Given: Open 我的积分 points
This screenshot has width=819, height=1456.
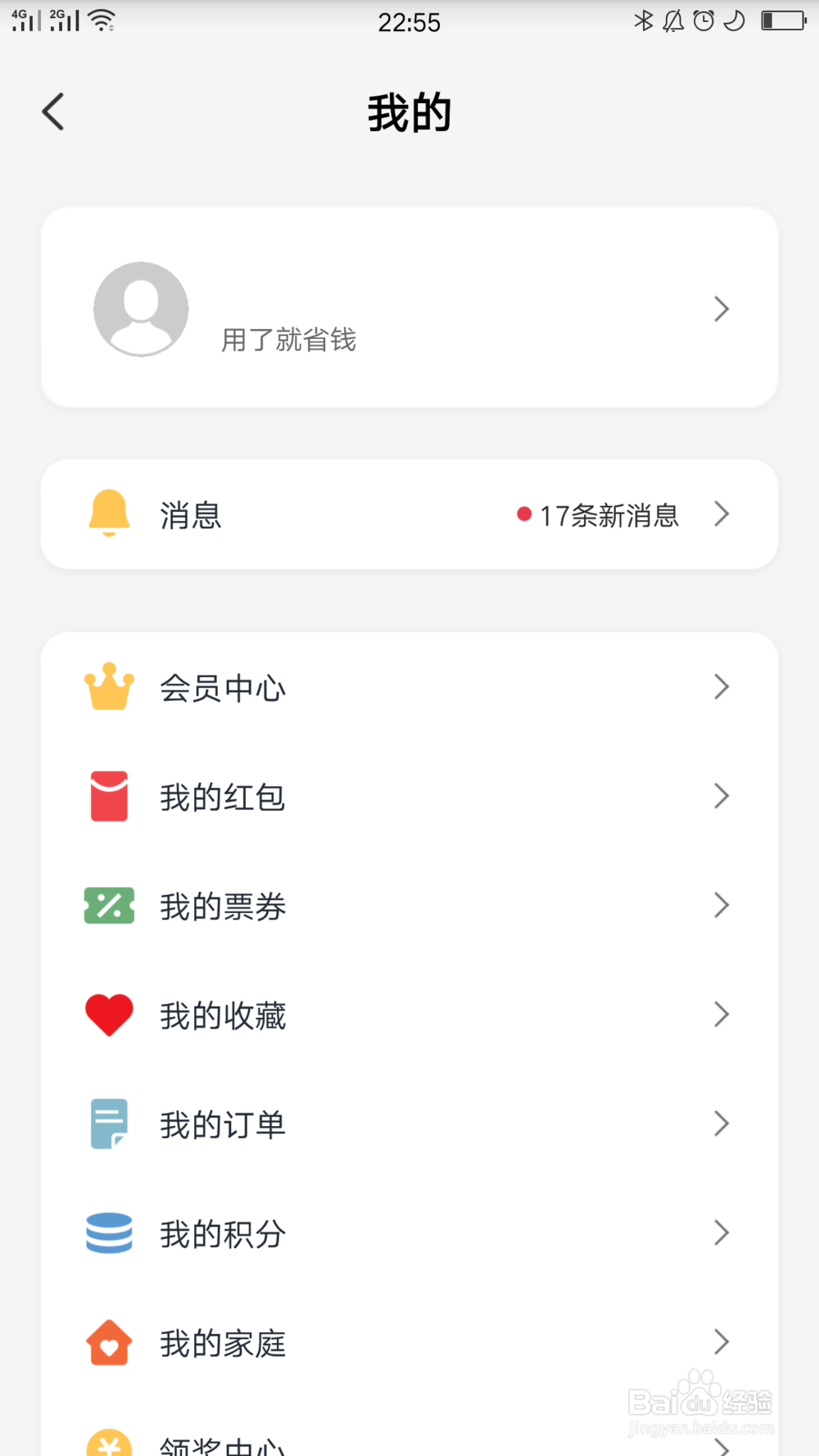Looking at the screenshot, I should 409,1233.
